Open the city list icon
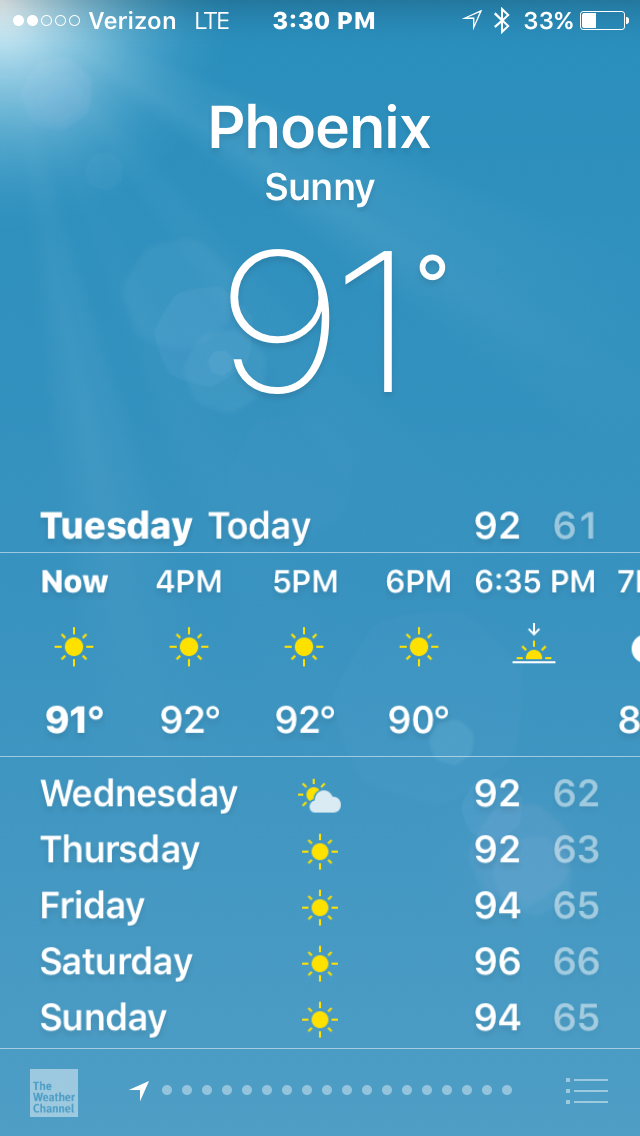Screen dimensions: 640x1136 point(587,1090)
